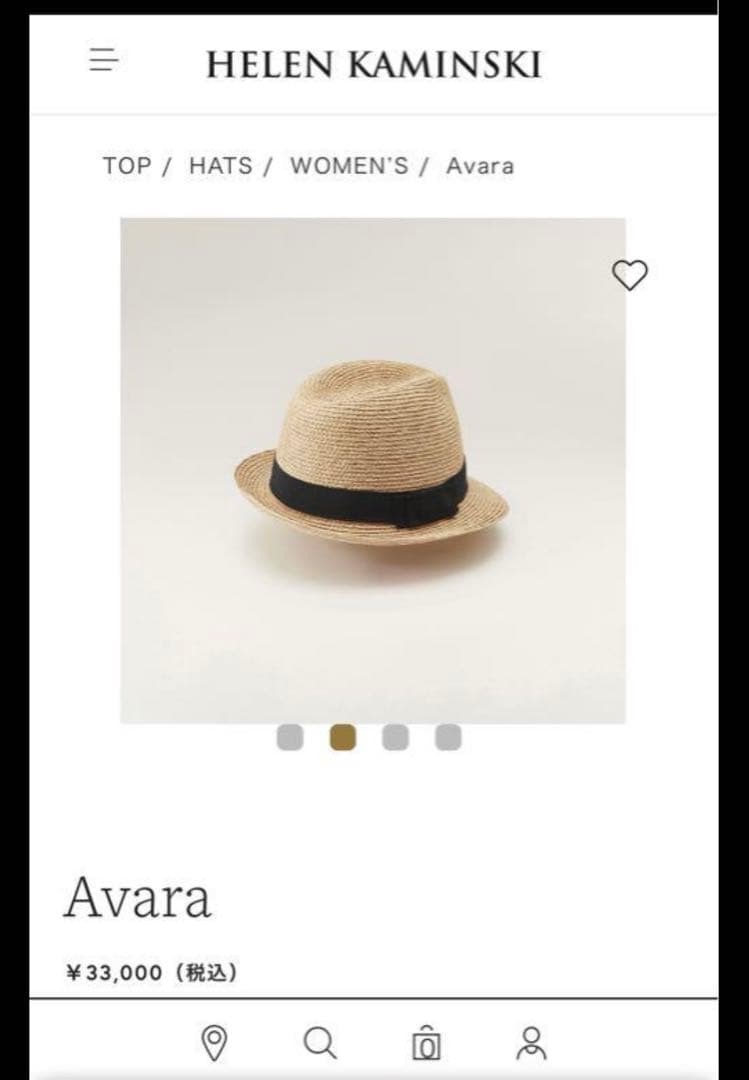The width and height of the screenshot is (749, 1080).
Task: Add Avara hat to favorites
Action: (x=629, y=275)
